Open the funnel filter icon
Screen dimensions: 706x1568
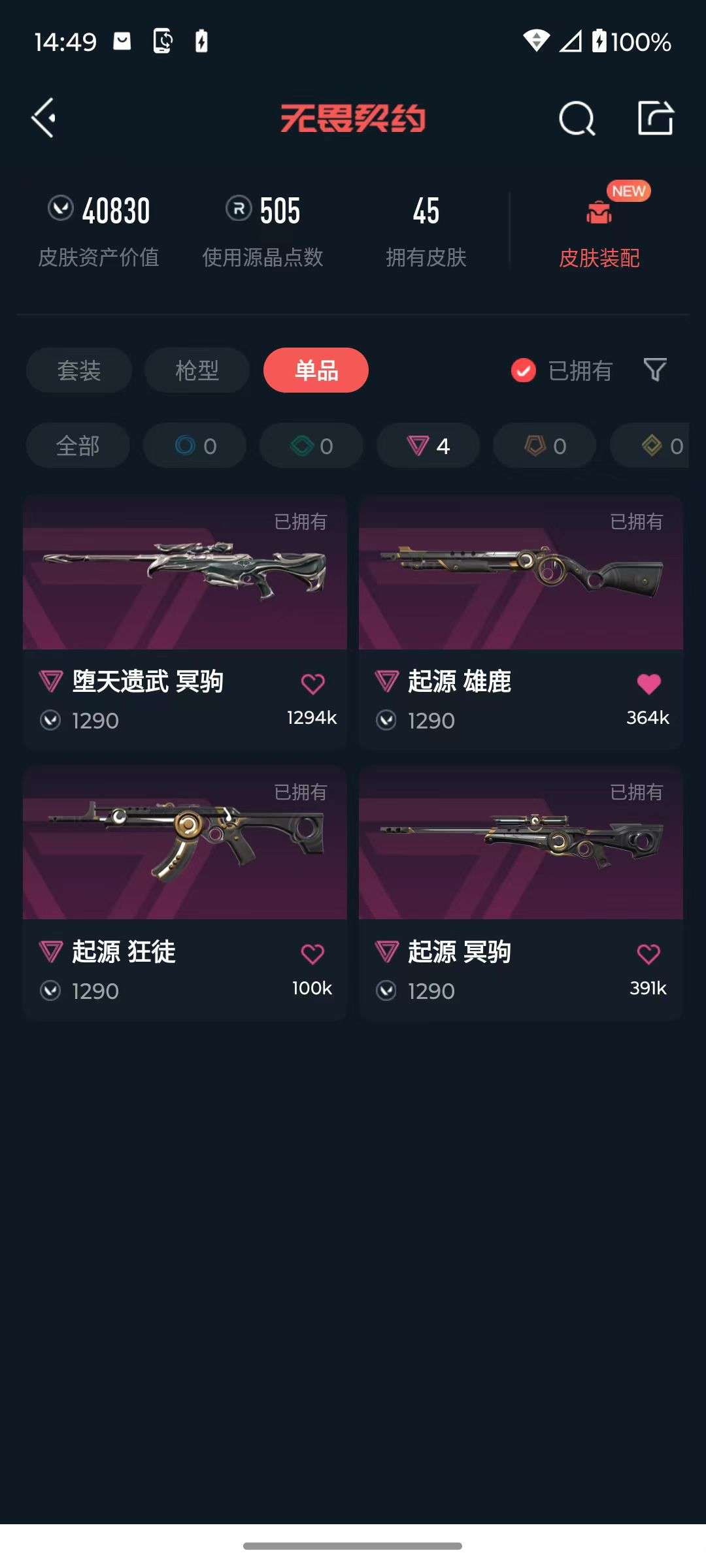pos(656,370)
